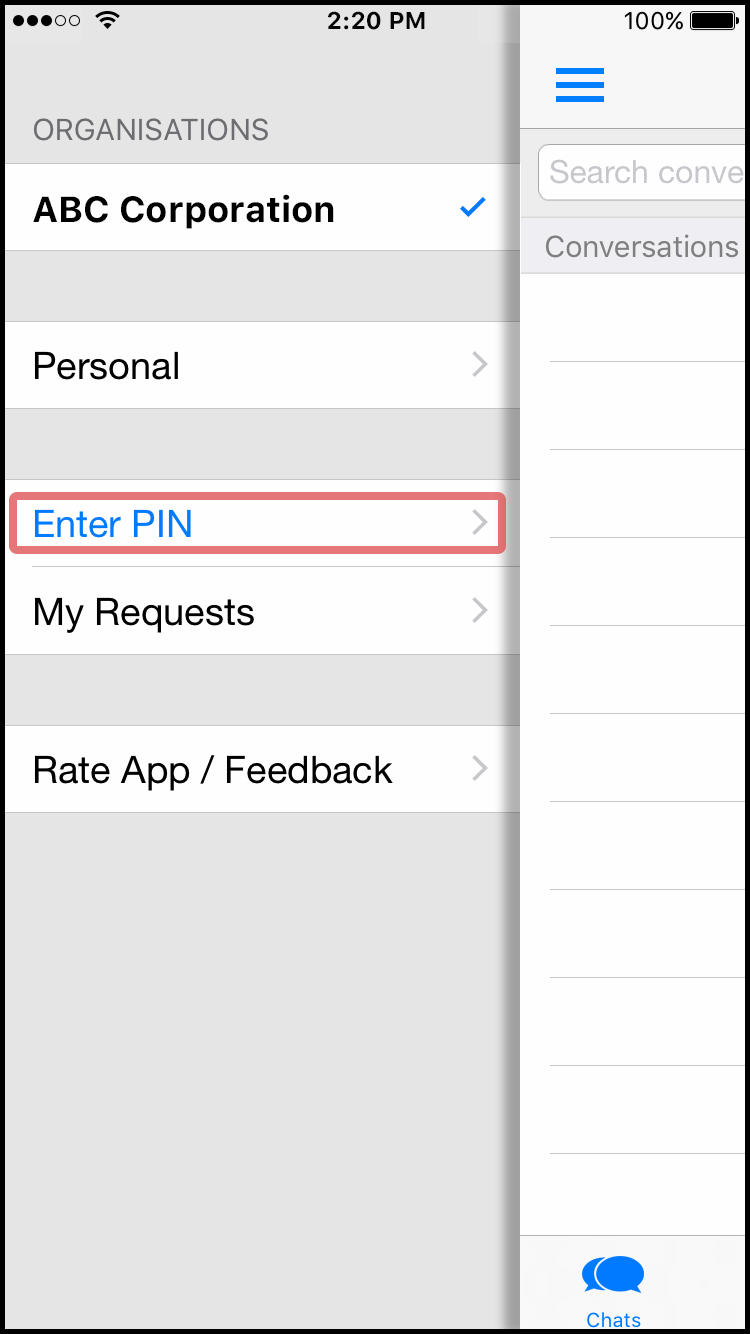
Task: Open Rate App / Feedback
Action: pyautogui.click(x=262, y=769)
